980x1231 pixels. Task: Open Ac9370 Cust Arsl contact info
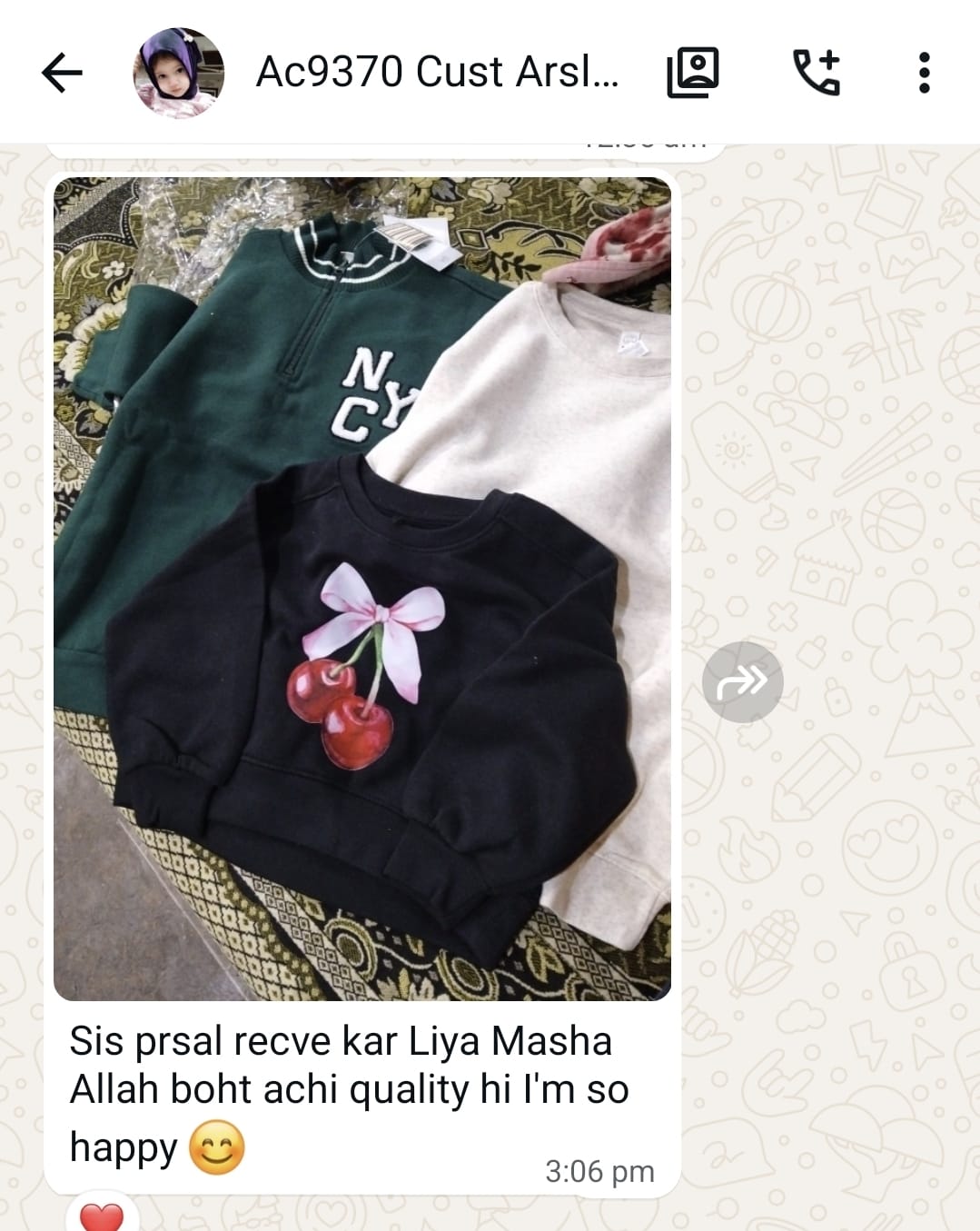pyautogui.click(x=437, y=73)
